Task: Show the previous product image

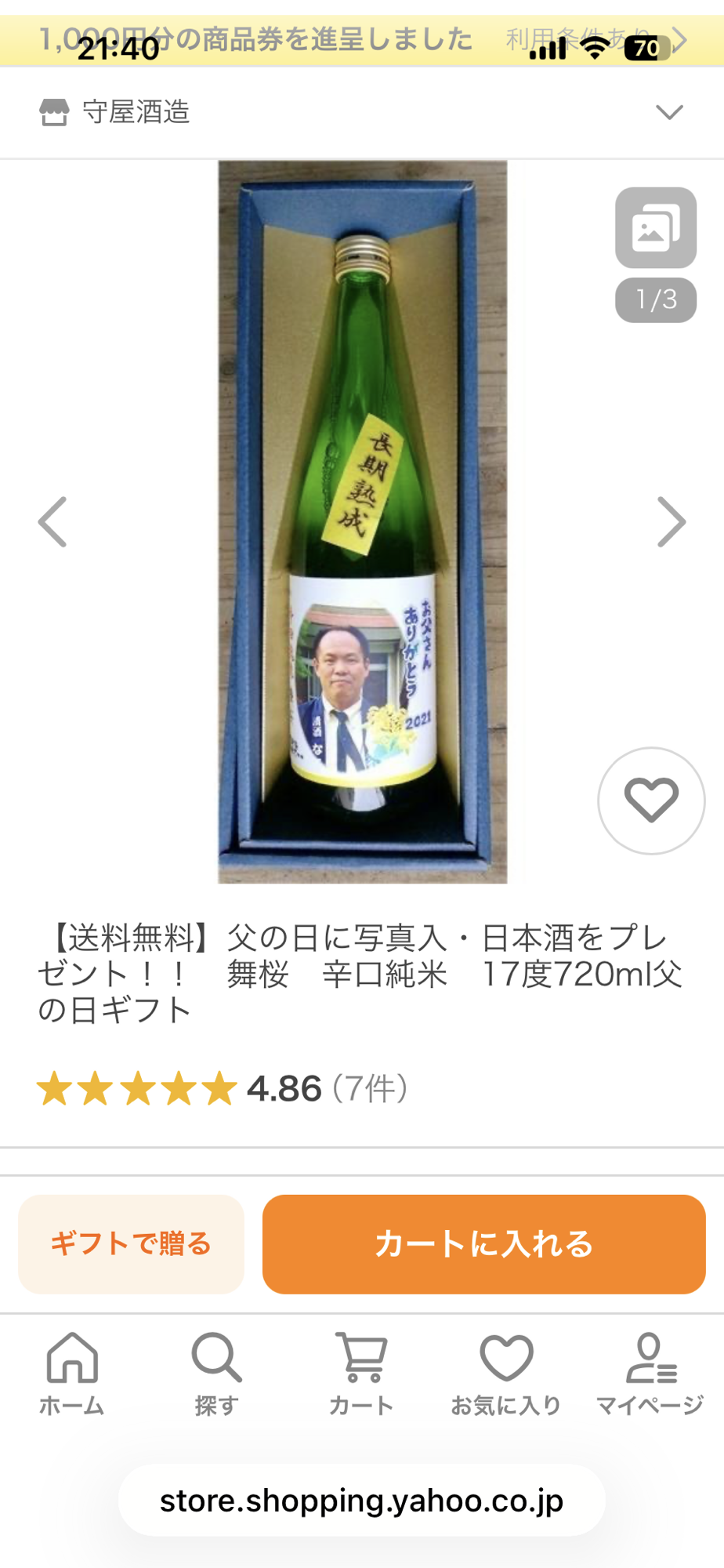Action: point(52,522)
